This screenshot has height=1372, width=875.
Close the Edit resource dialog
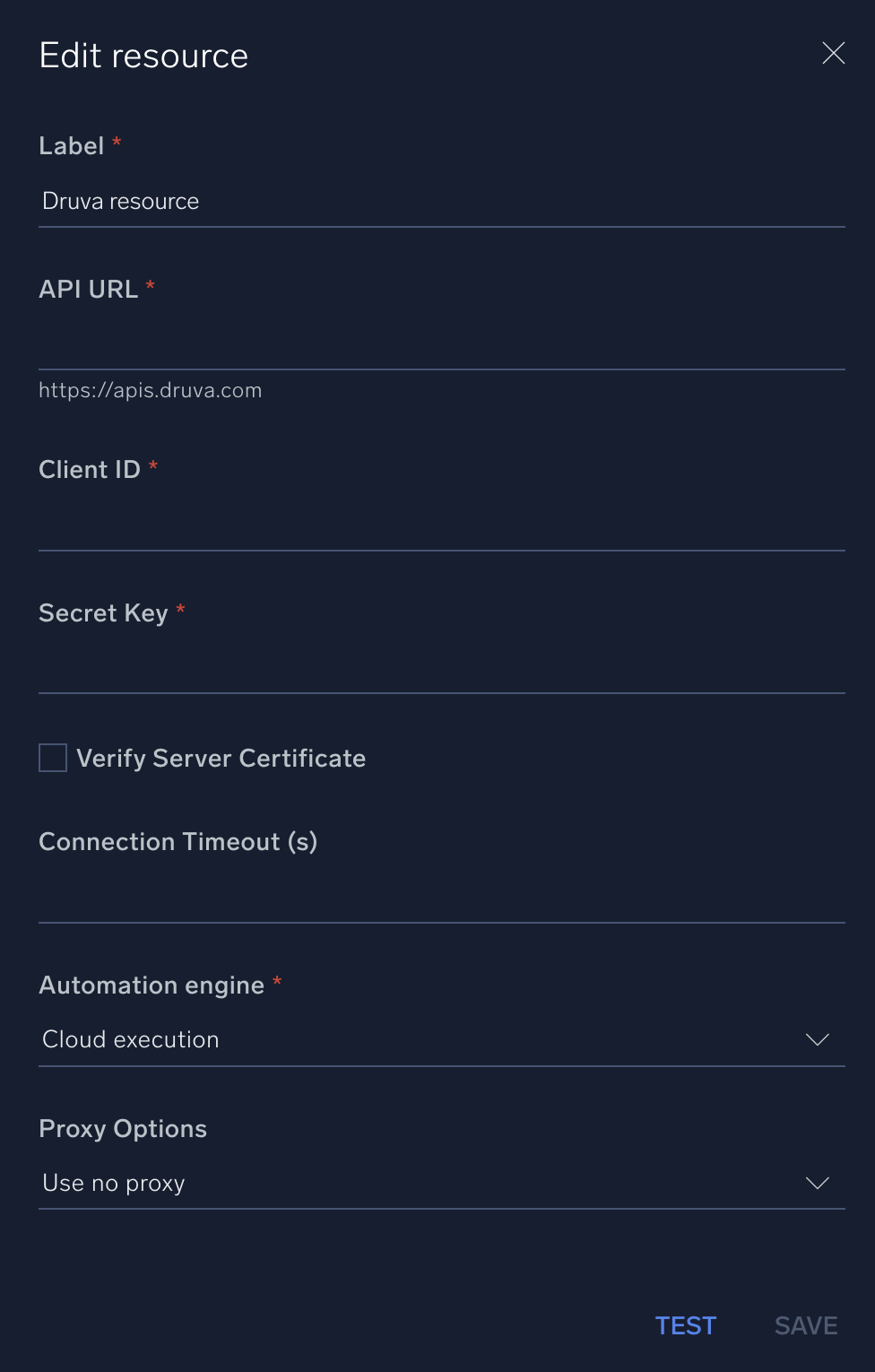(x=833, y=54)
